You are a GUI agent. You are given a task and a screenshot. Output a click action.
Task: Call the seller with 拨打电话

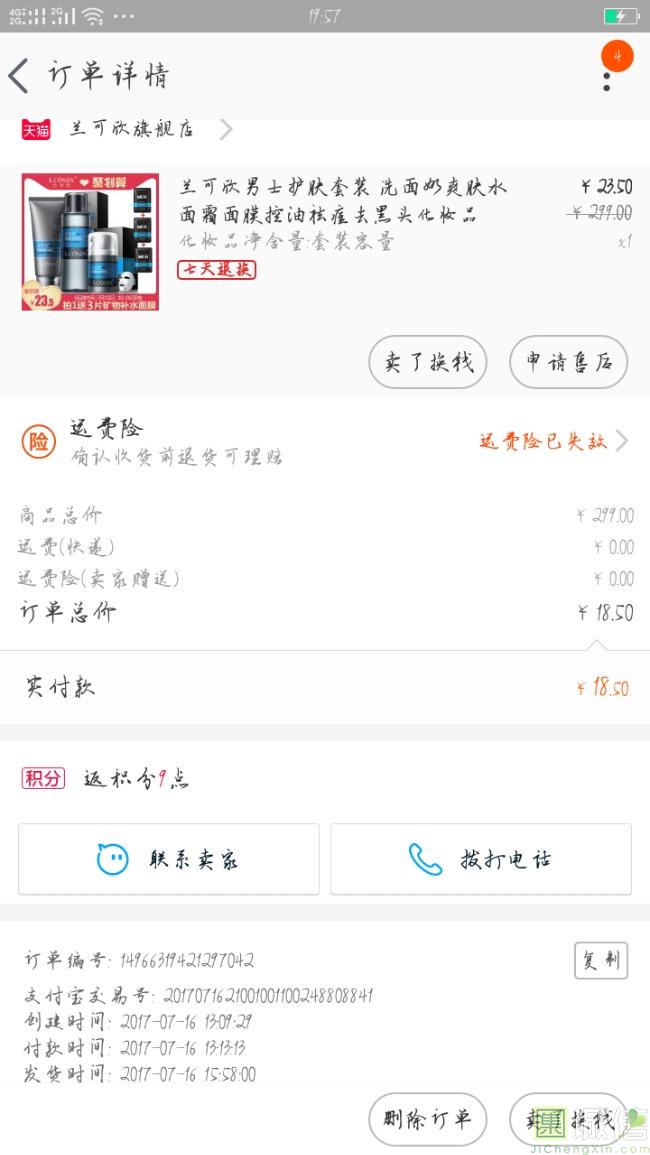pyautogui.click(x=481, y=859)
